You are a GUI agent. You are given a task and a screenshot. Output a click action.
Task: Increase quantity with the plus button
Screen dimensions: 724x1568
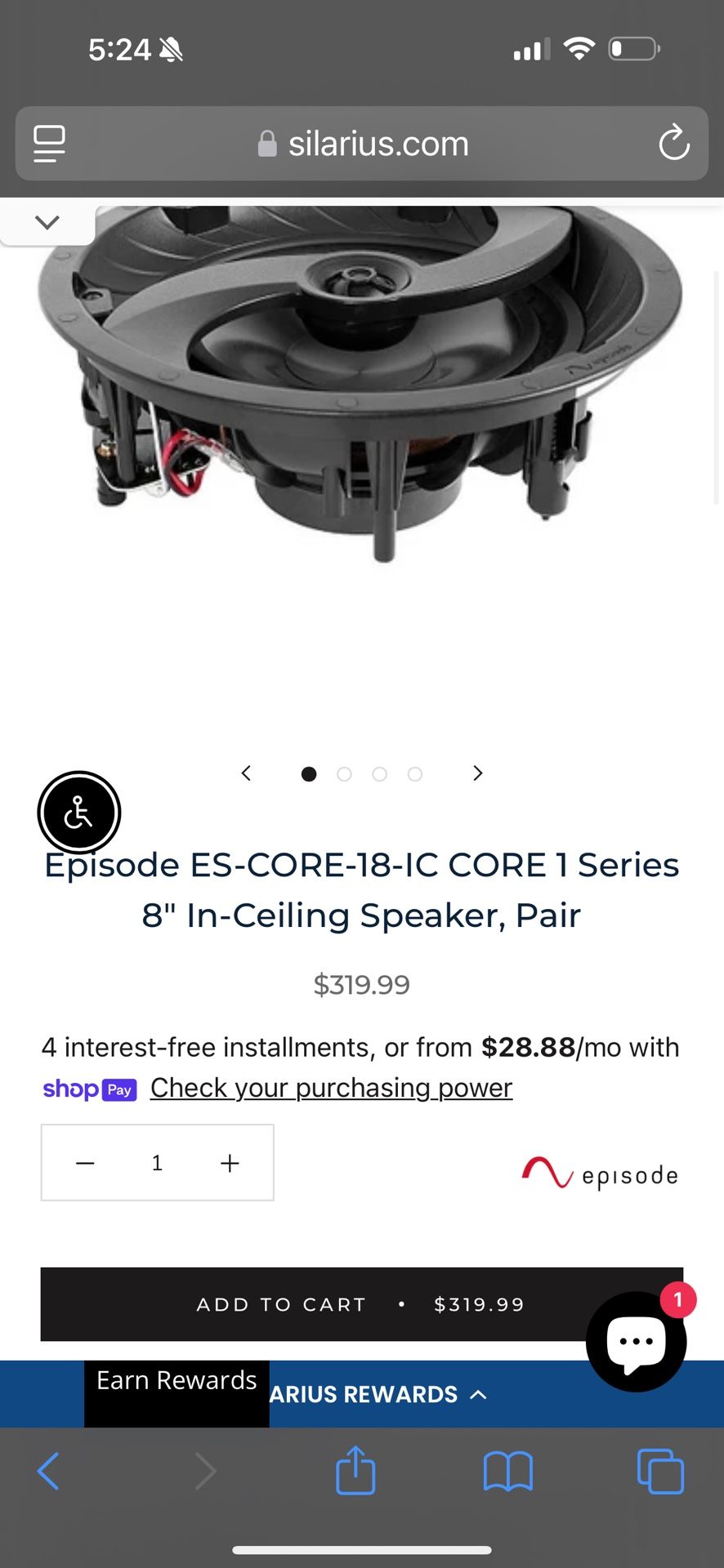click(x=230, y=1163)
